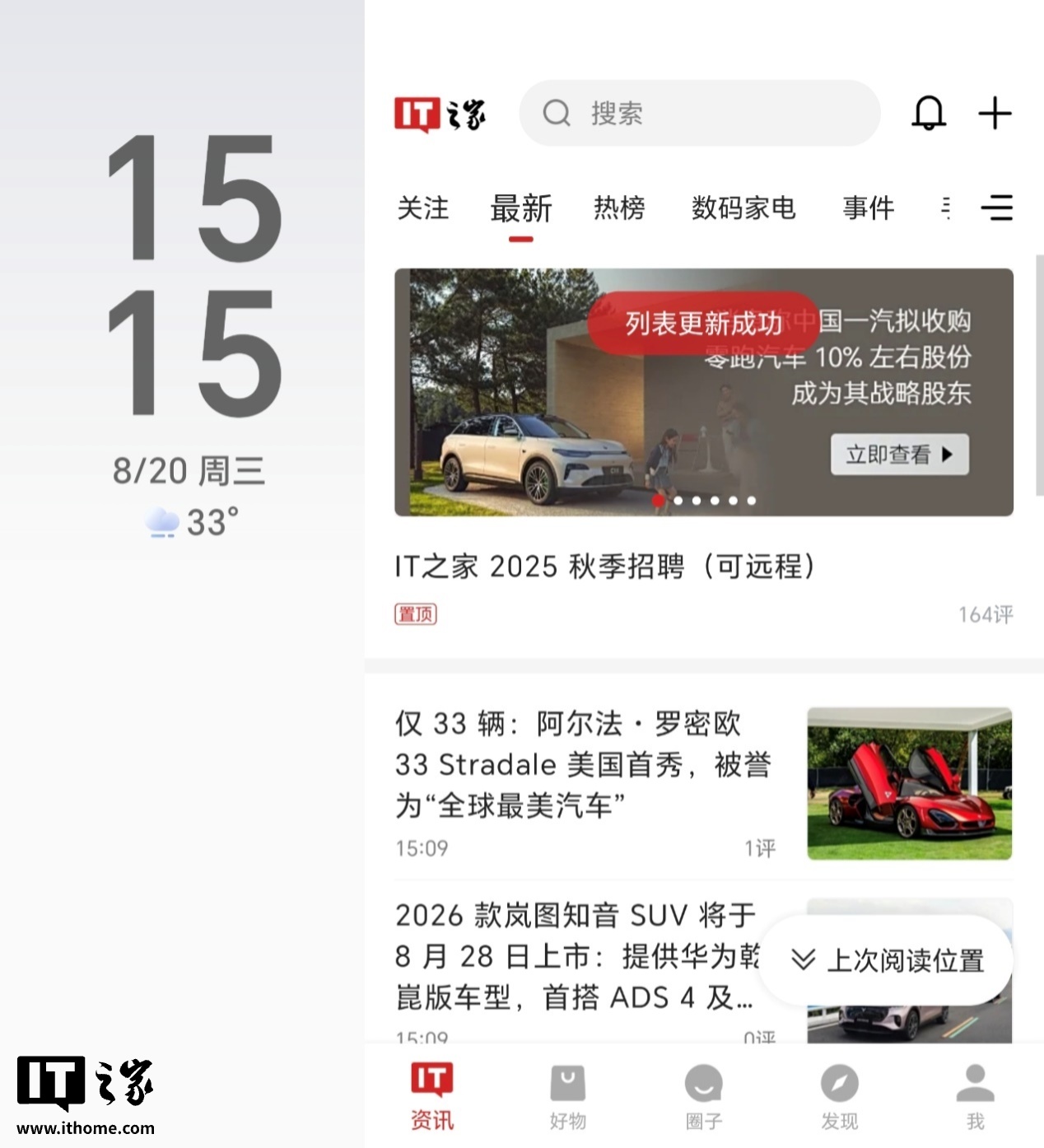Open the 我 profile tab
The width and height of the screenshot is (1044, 1148).
pos(976,1097)
